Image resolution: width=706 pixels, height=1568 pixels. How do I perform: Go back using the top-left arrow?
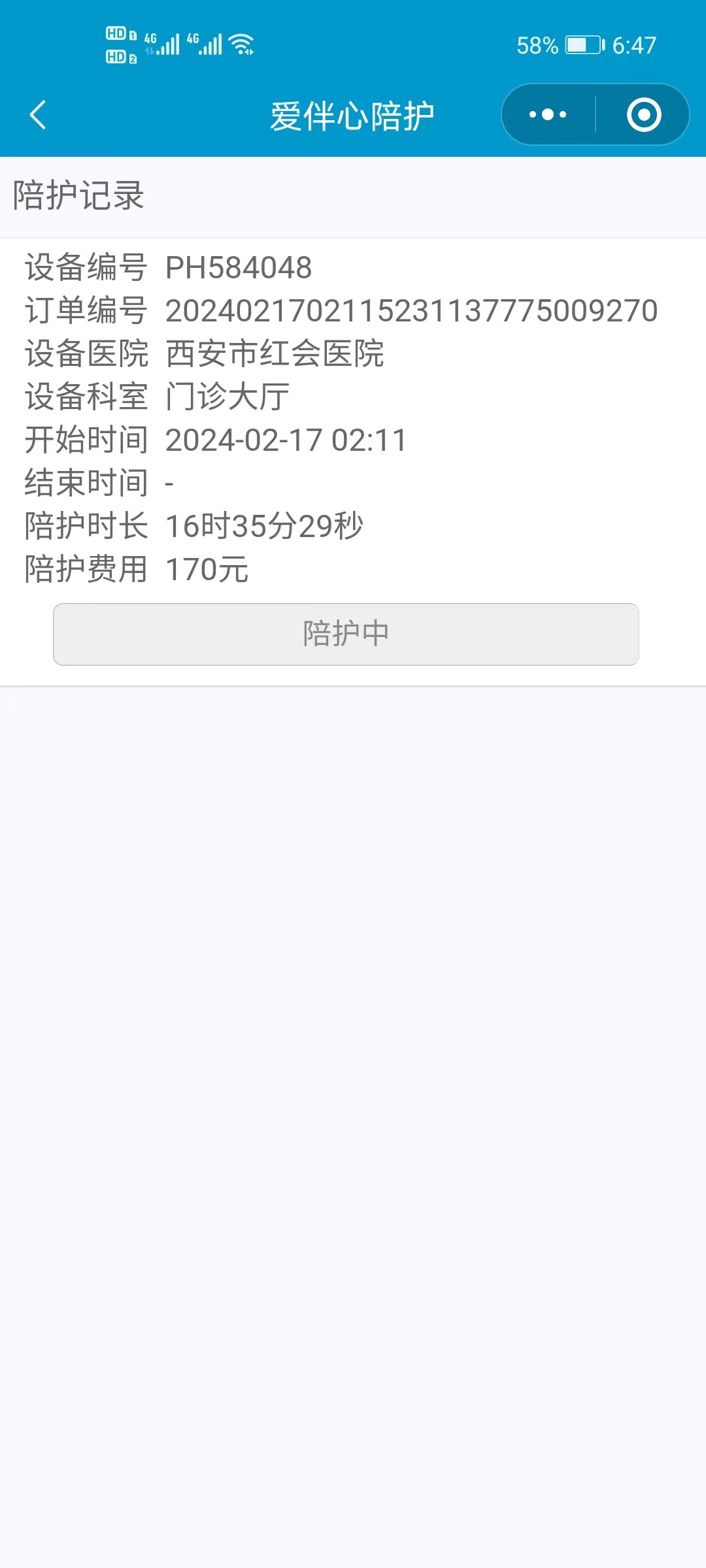tap(38, 115)
